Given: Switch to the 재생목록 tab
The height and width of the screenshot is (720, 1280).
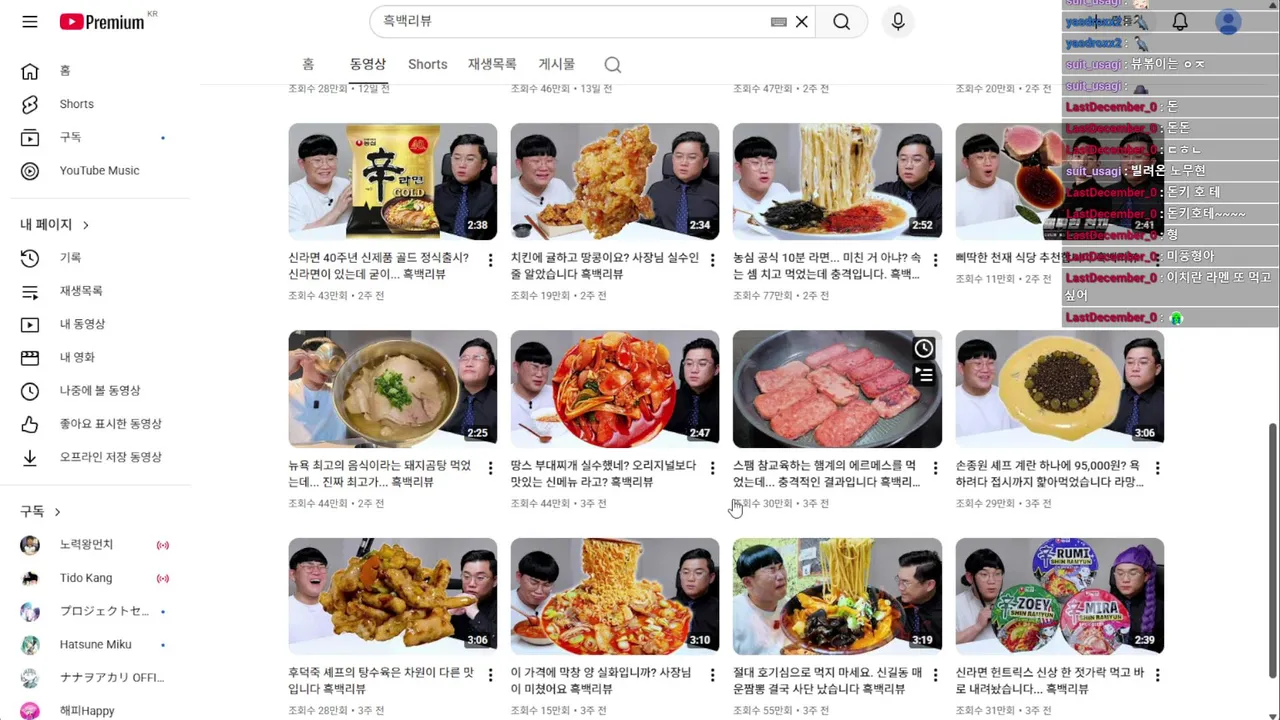Looking at the screenshot, I should tap(492, 64).
